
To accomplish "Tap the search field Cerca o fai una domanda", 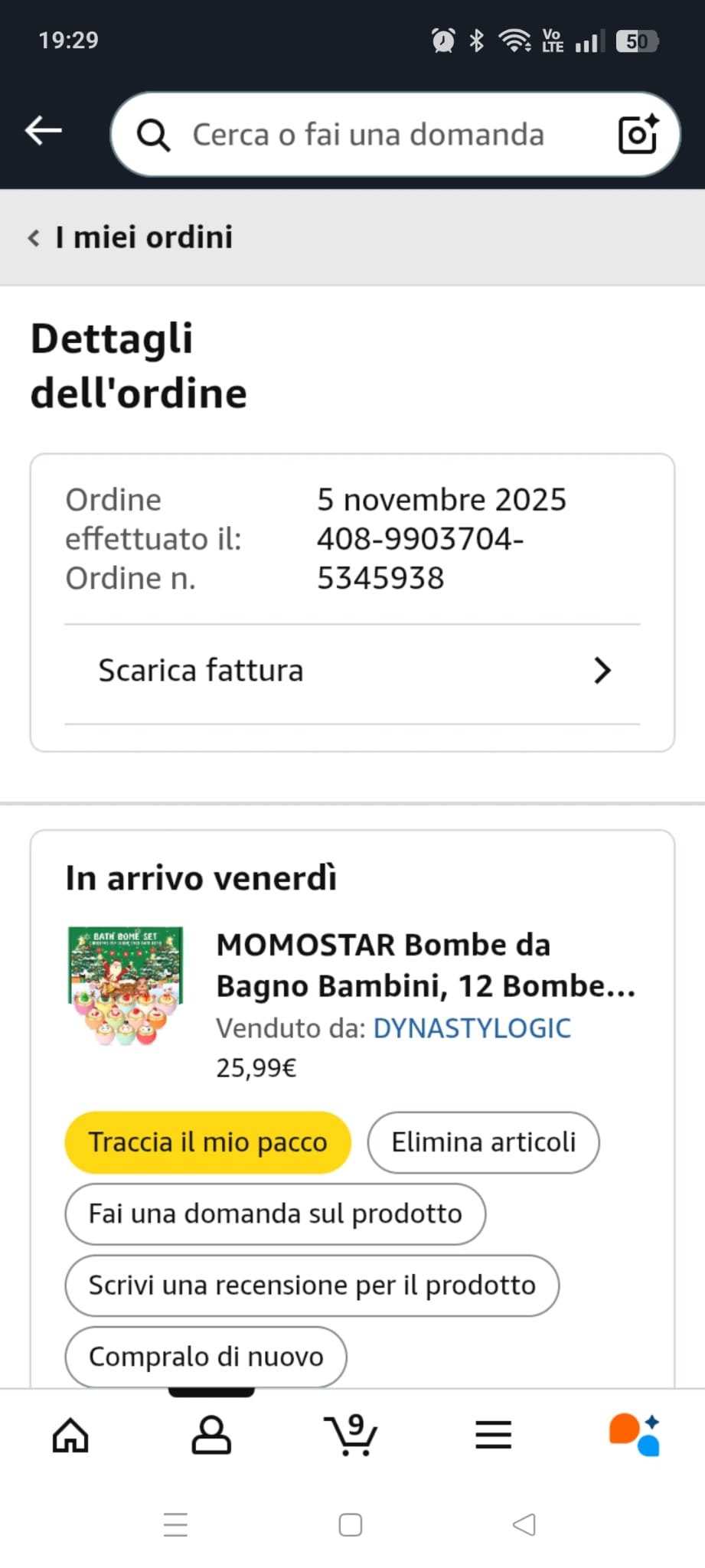I will 367,135.
